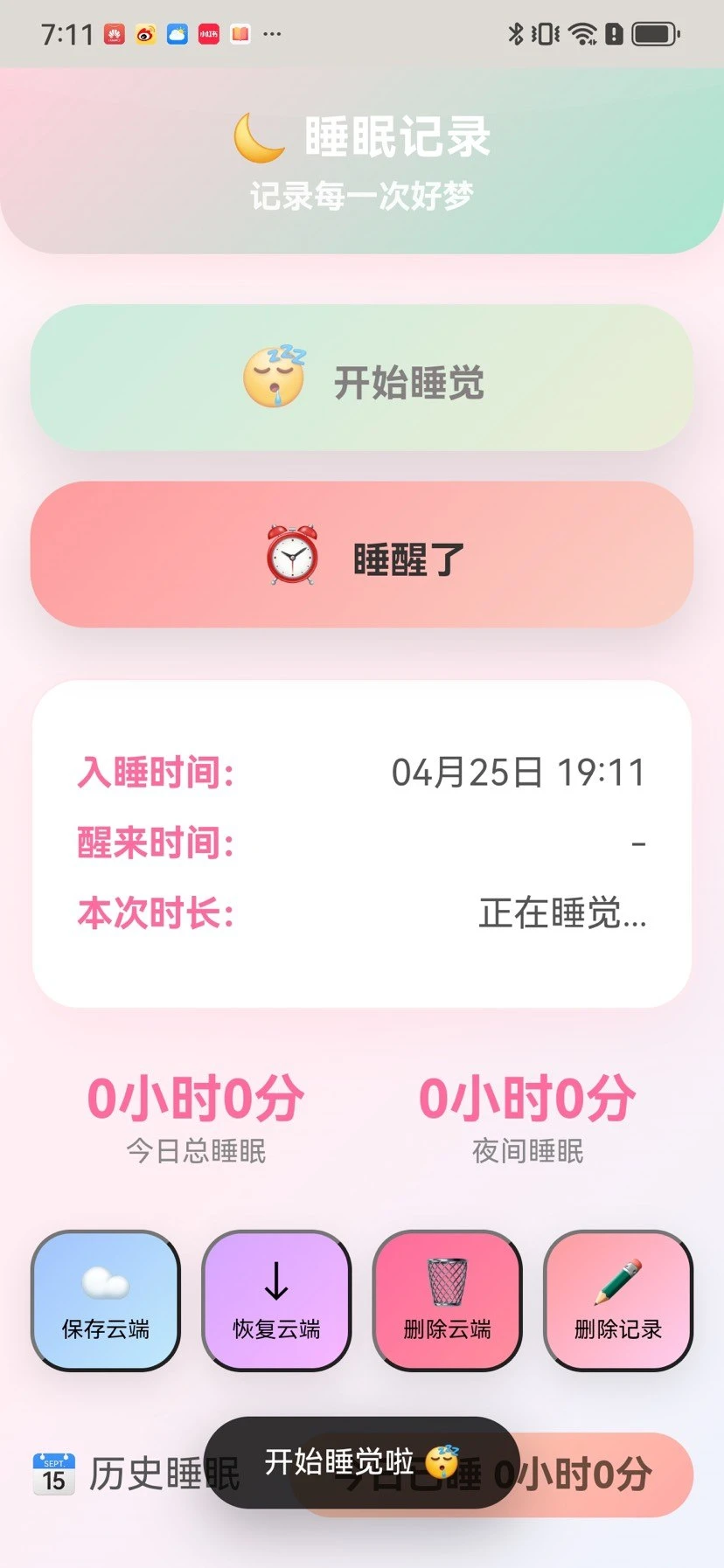Select the 删除记录 action card
Image resolution: width=724 pixels, height=1568 pixels.
(617, 1301)
